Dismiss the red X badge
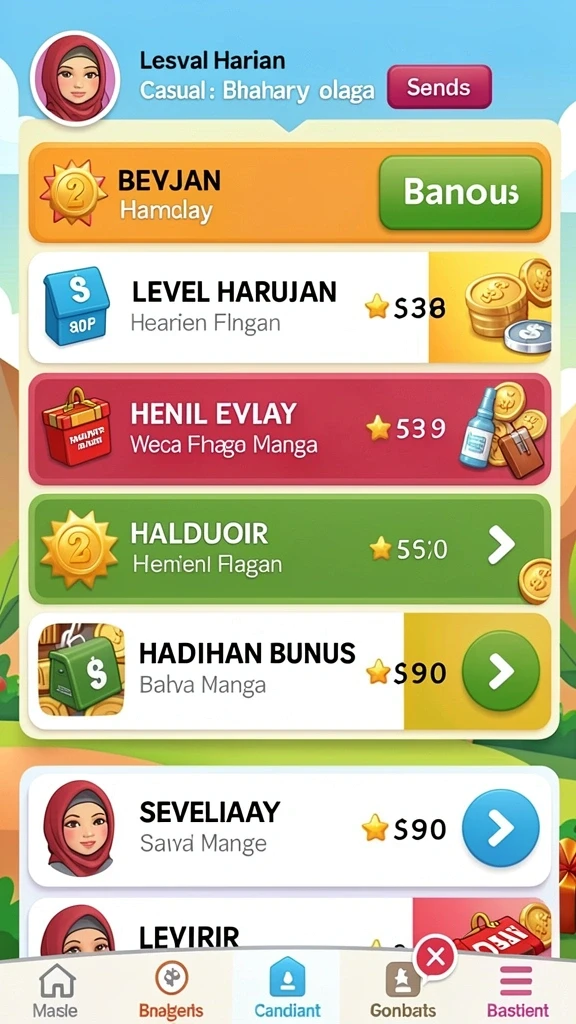Viewport: 576px width, 1024px height. (435, 957)
